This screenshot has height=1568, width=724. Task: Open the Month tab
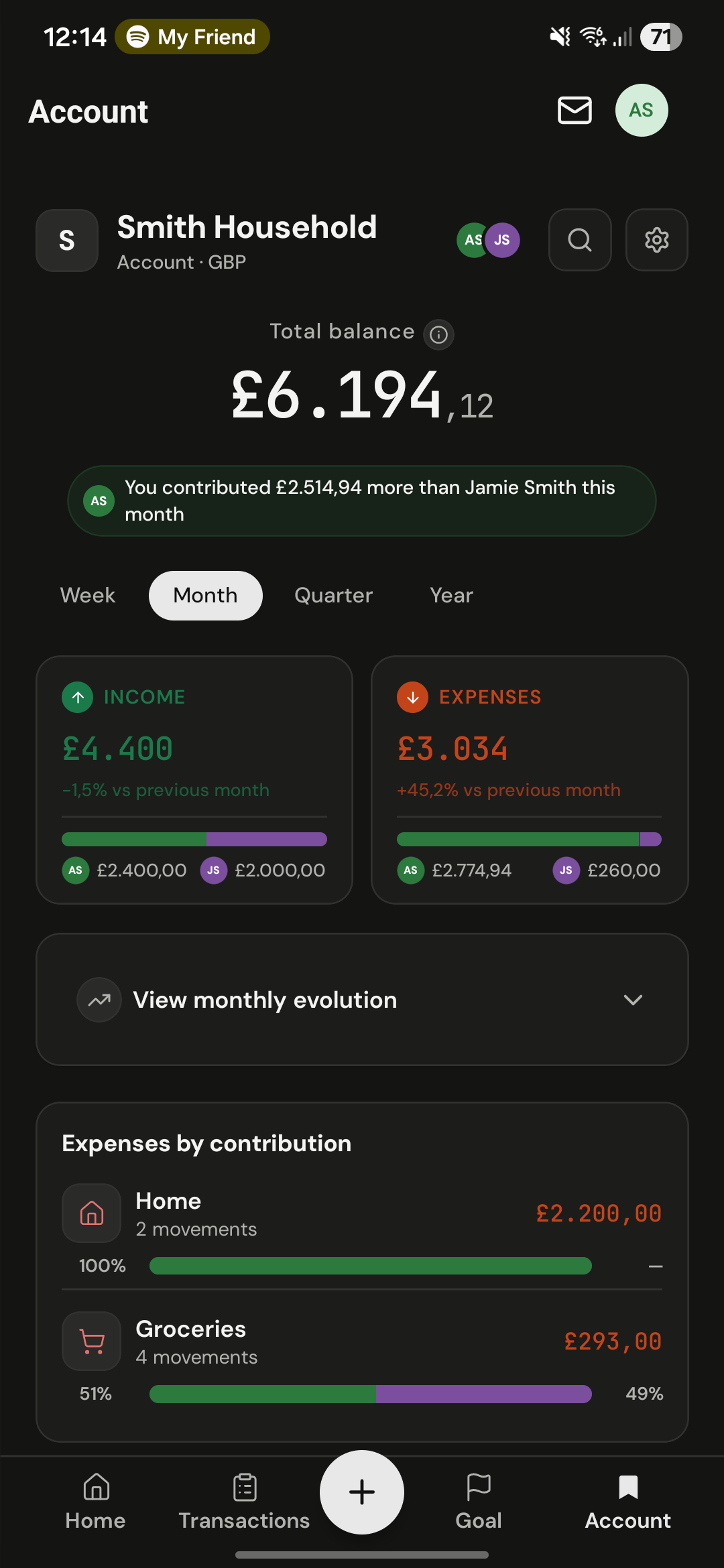(204, 595)
